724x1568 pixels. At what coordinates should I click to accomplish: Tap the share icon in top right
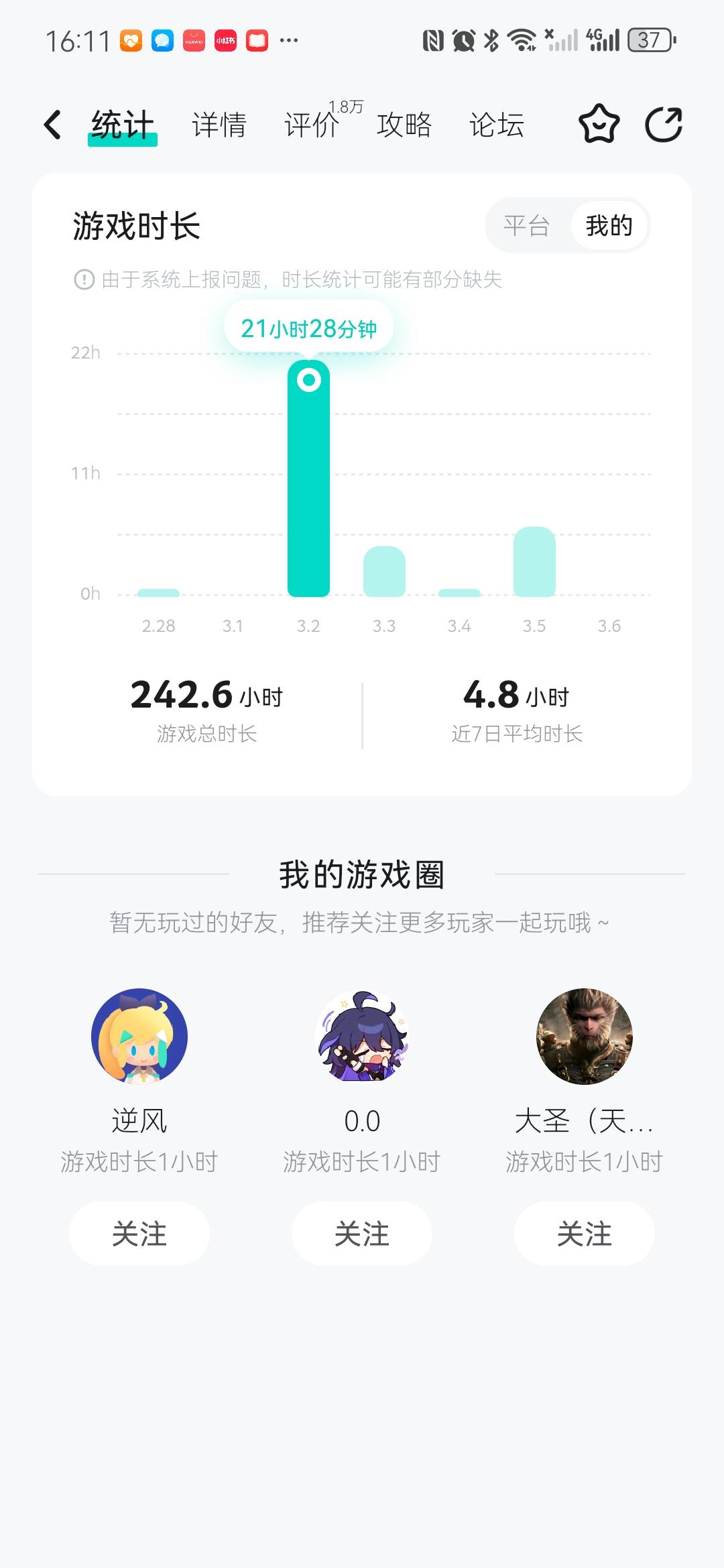(664, 125)
